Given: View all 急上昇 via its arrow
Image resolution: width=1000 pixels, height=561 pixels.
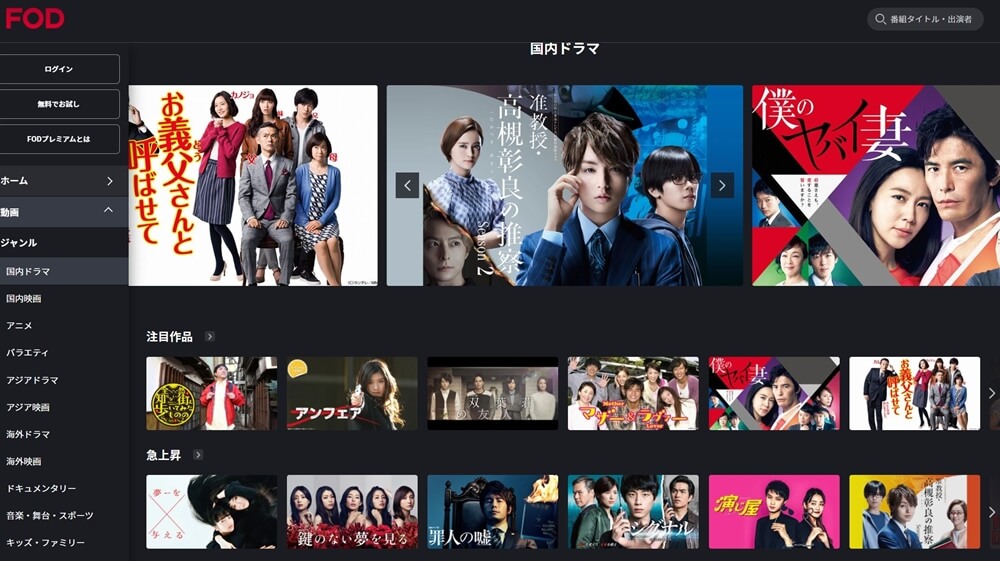Looking at the screenshot, I should point(198,455).
